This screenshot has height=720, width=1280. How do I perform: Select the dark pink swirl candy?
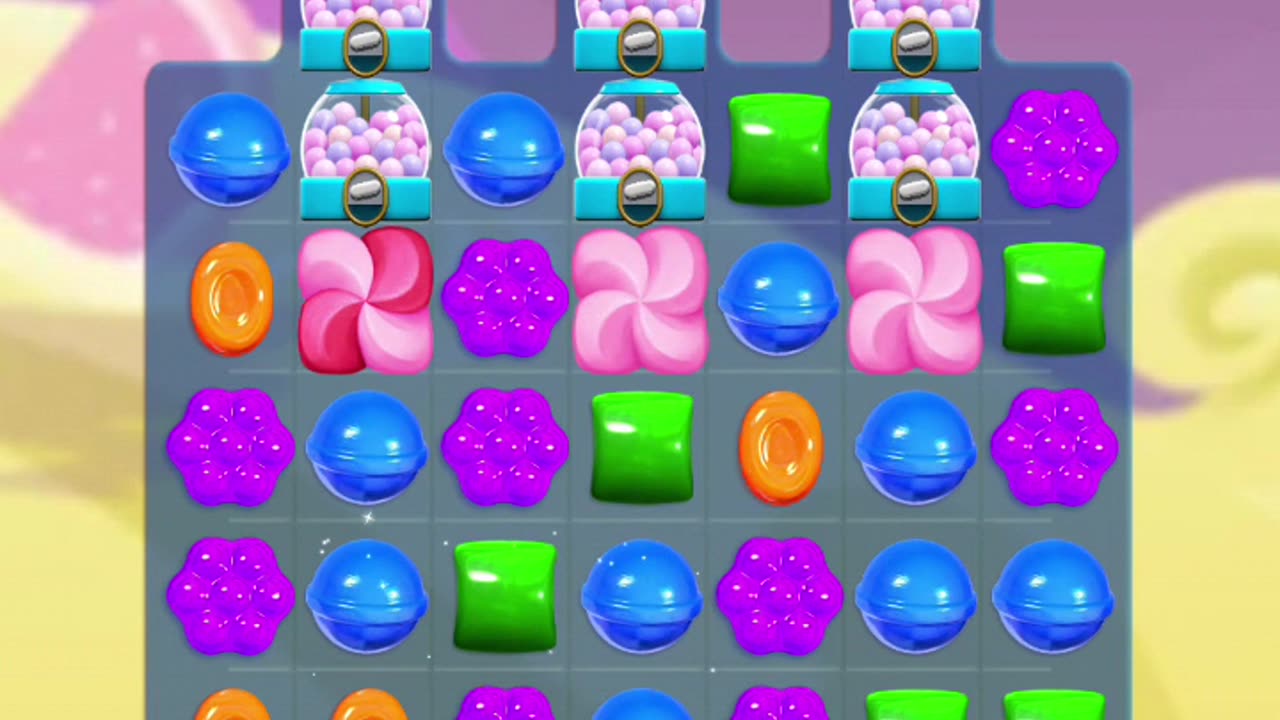click(365, 299)
